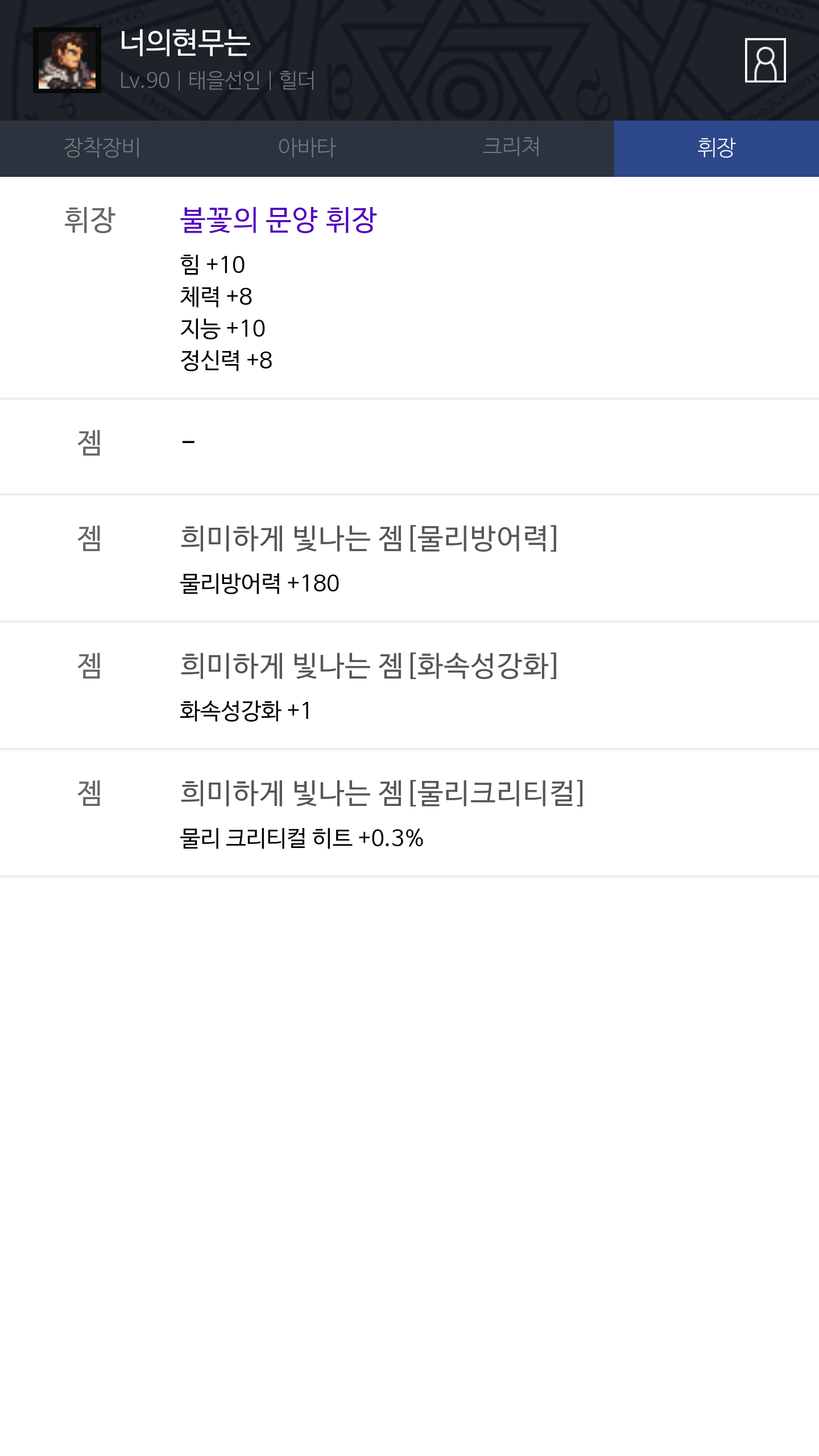Switch to the 아바타 tab

coord(307,148)
